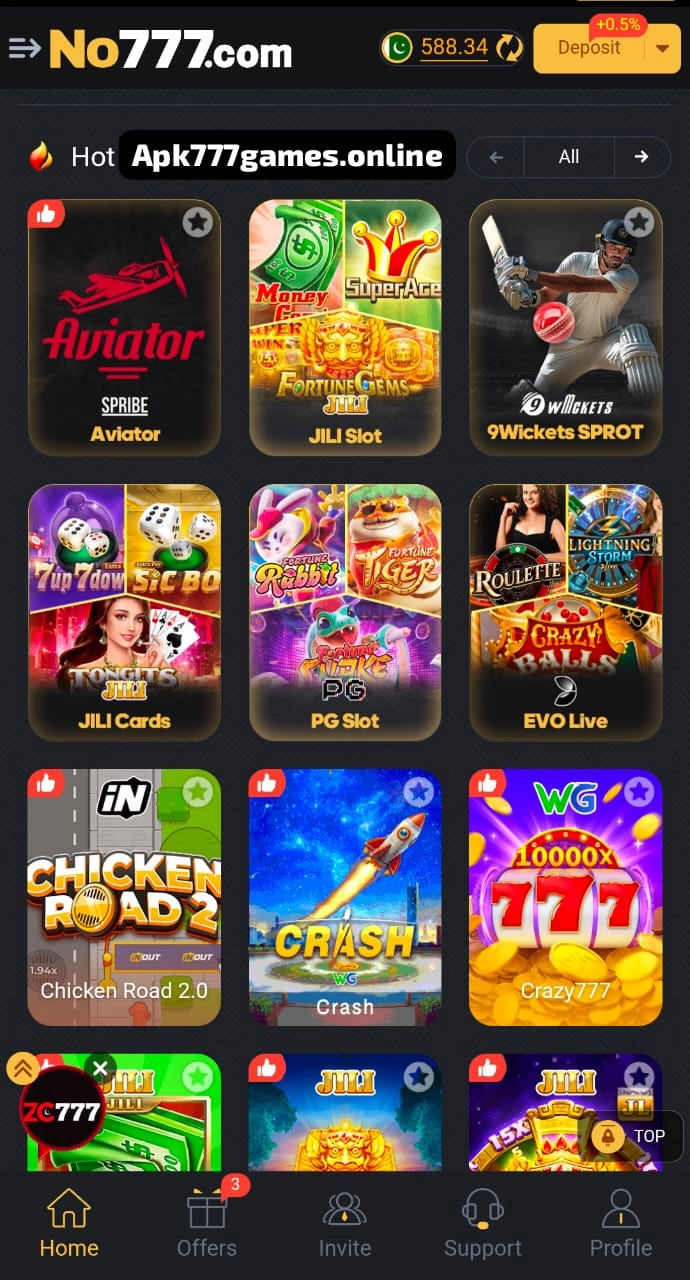This screenshot has width=690, height=1280.
Task: Go to next hot games page
Action: pos(641,157)
